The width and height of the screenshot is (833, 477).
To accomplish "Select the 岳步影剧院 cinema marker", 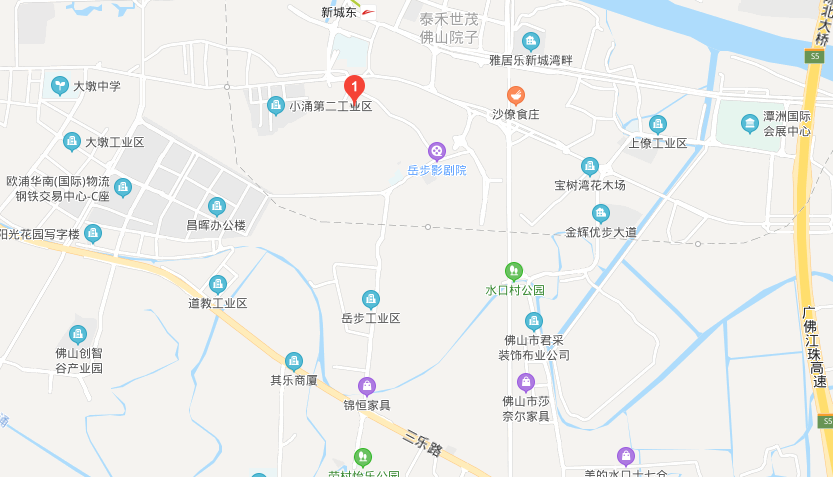I will tap(437, 151).
